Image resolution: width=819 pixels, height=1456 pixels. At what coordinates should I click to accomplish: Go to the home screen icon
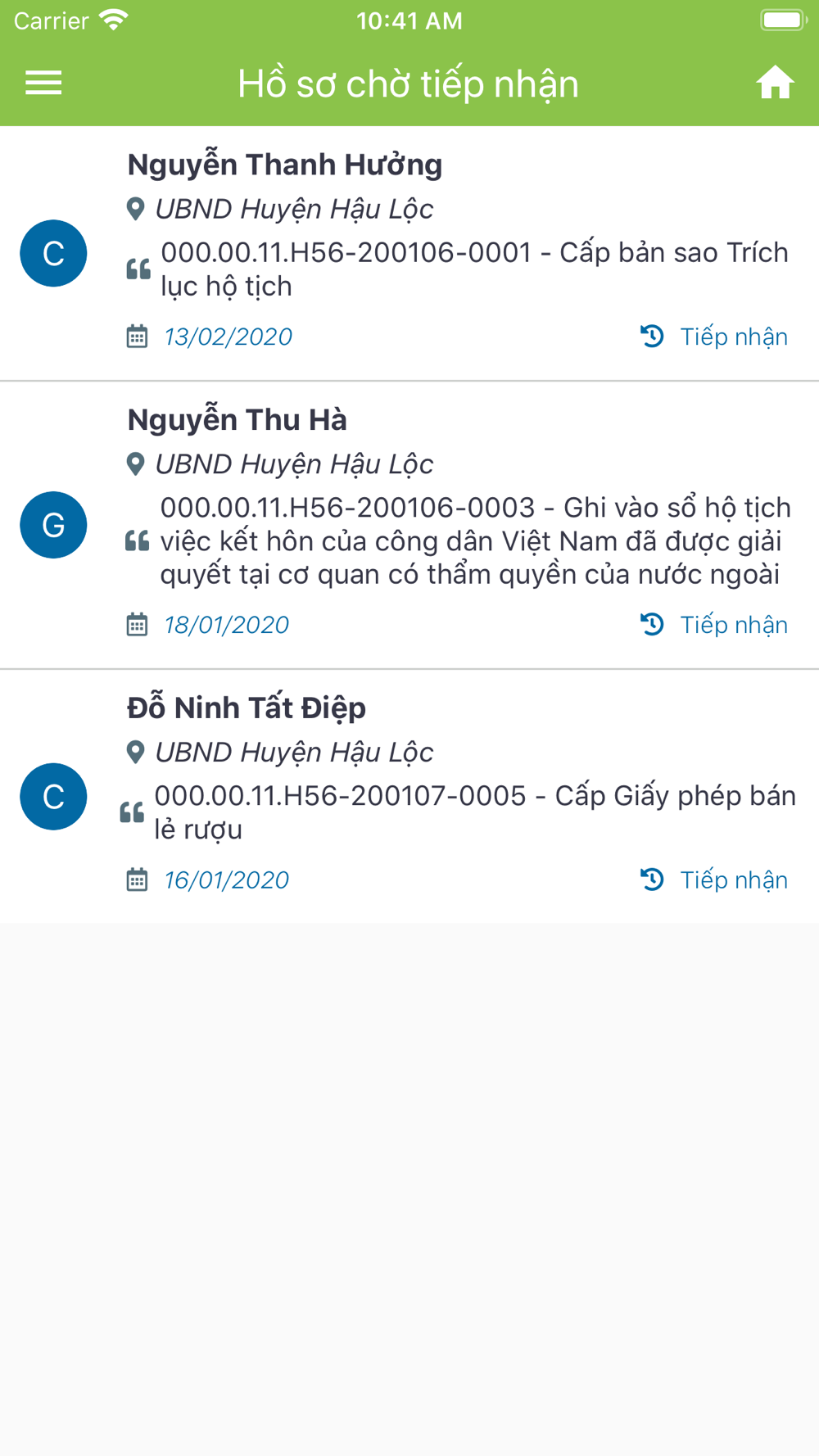[775, 83]
